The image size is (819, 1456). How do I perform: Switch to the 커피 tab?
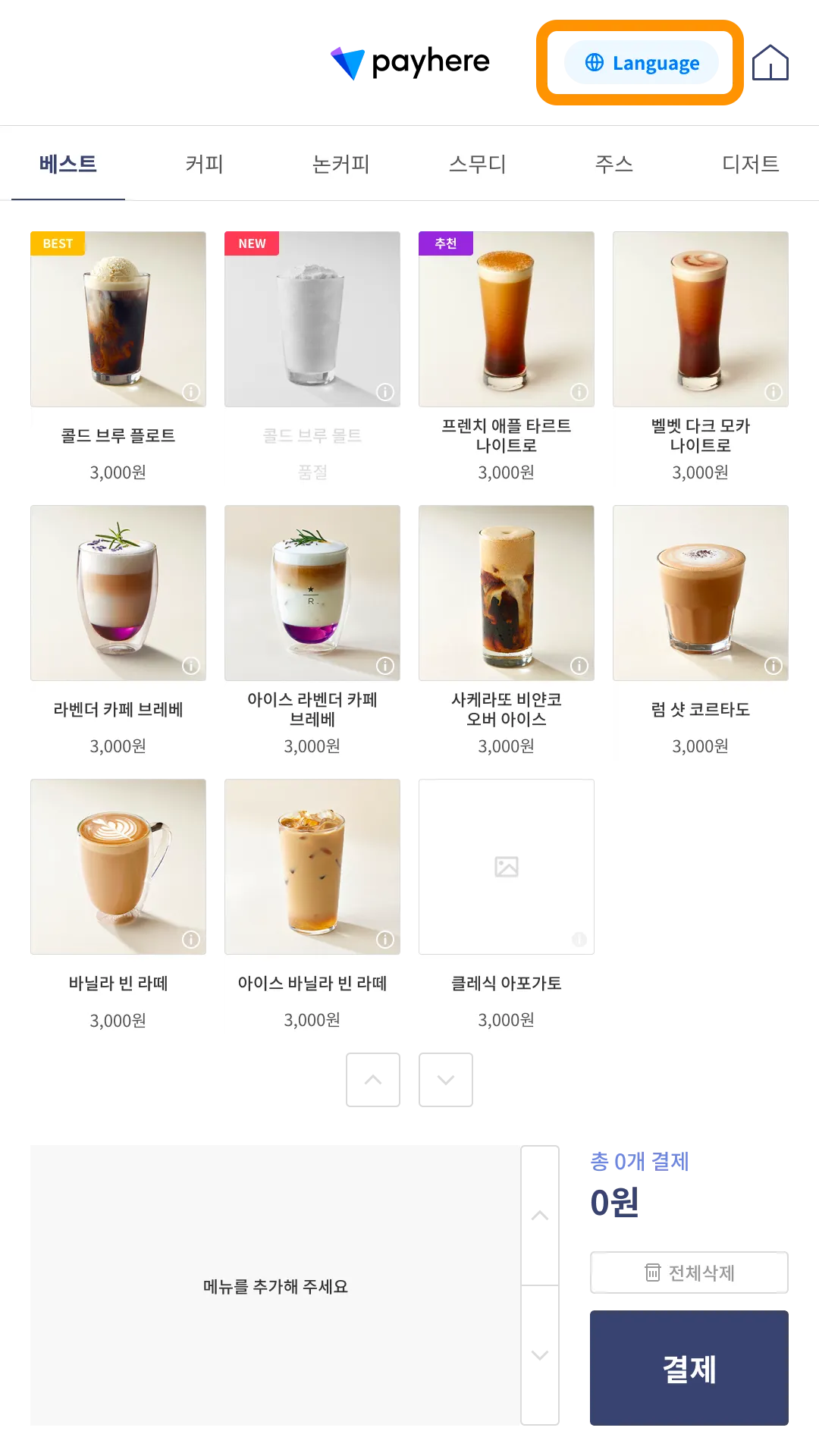(204, 164)
